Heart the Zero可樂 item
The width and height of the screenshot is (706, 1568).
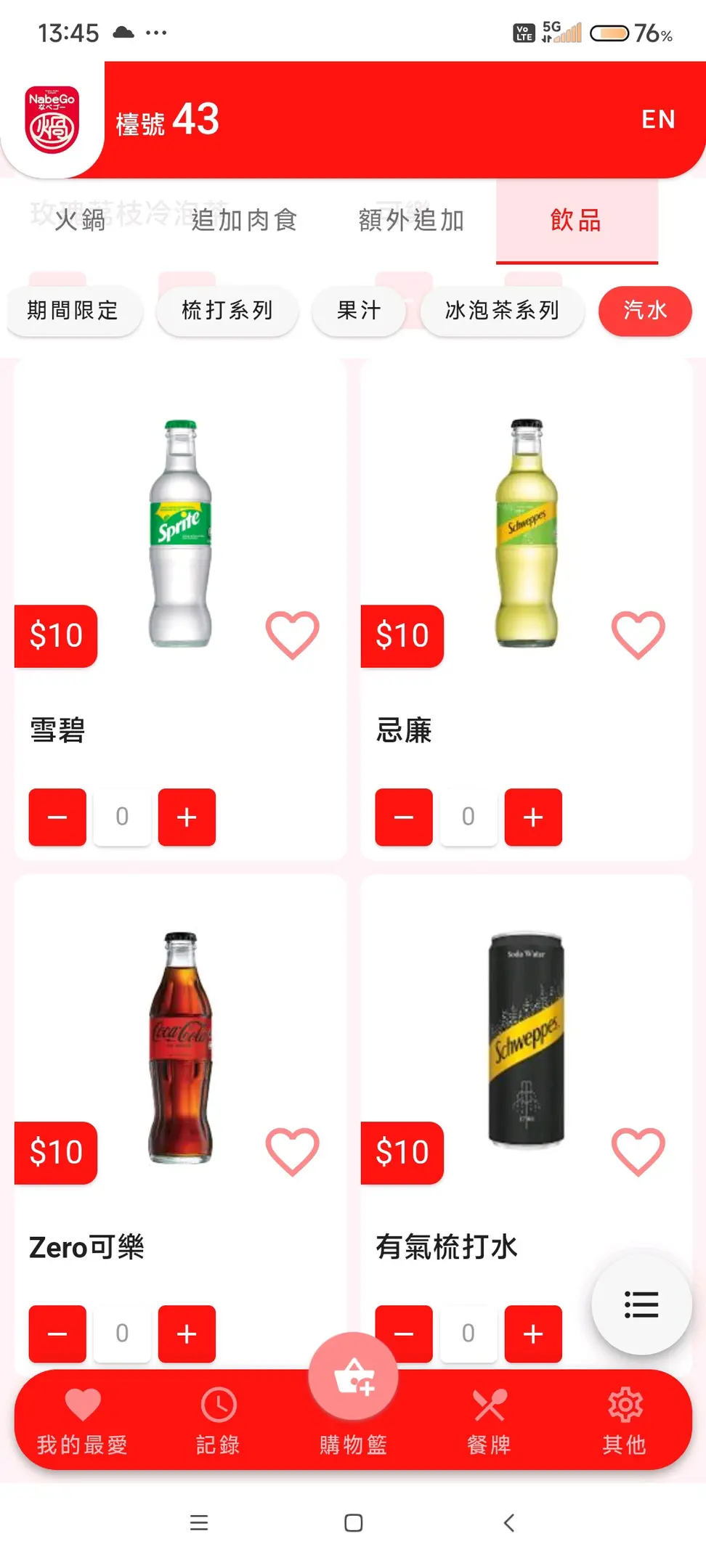(x=292, y=1152)
